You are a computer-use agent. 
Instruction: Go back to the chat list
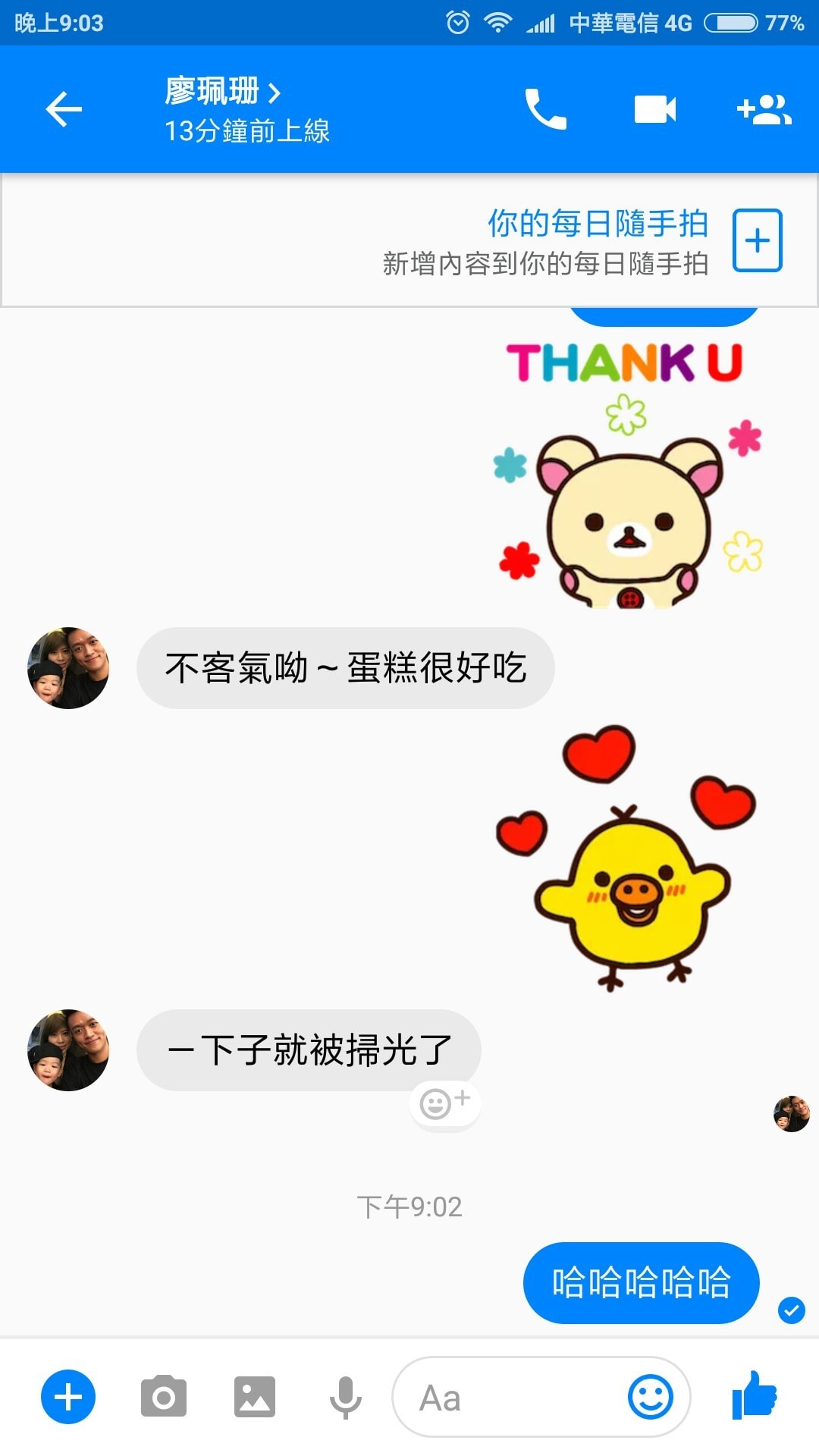click(64, 110)
